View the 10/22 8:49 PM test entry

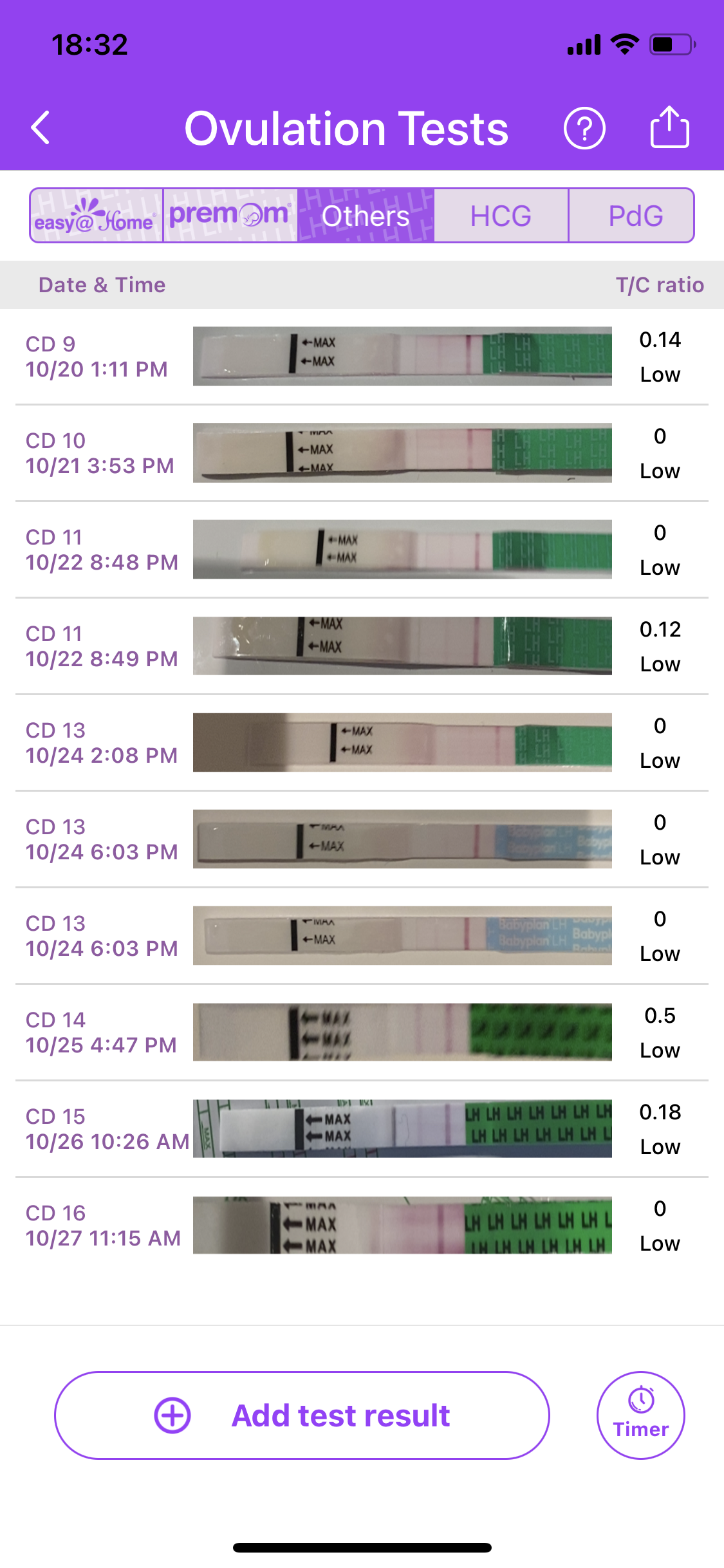(360, 646)
